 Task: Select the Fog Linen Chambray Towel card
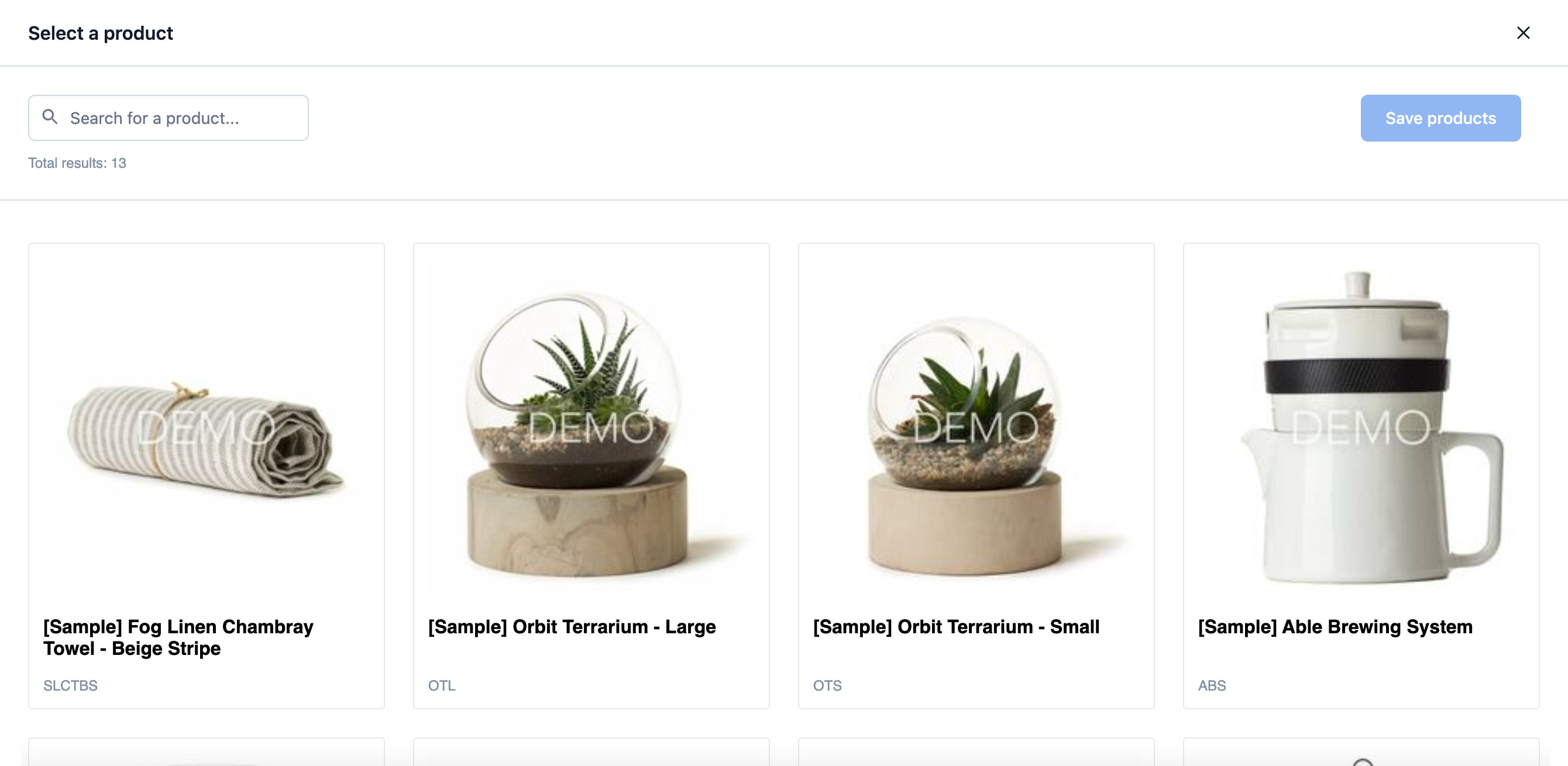tap(207, 475)
